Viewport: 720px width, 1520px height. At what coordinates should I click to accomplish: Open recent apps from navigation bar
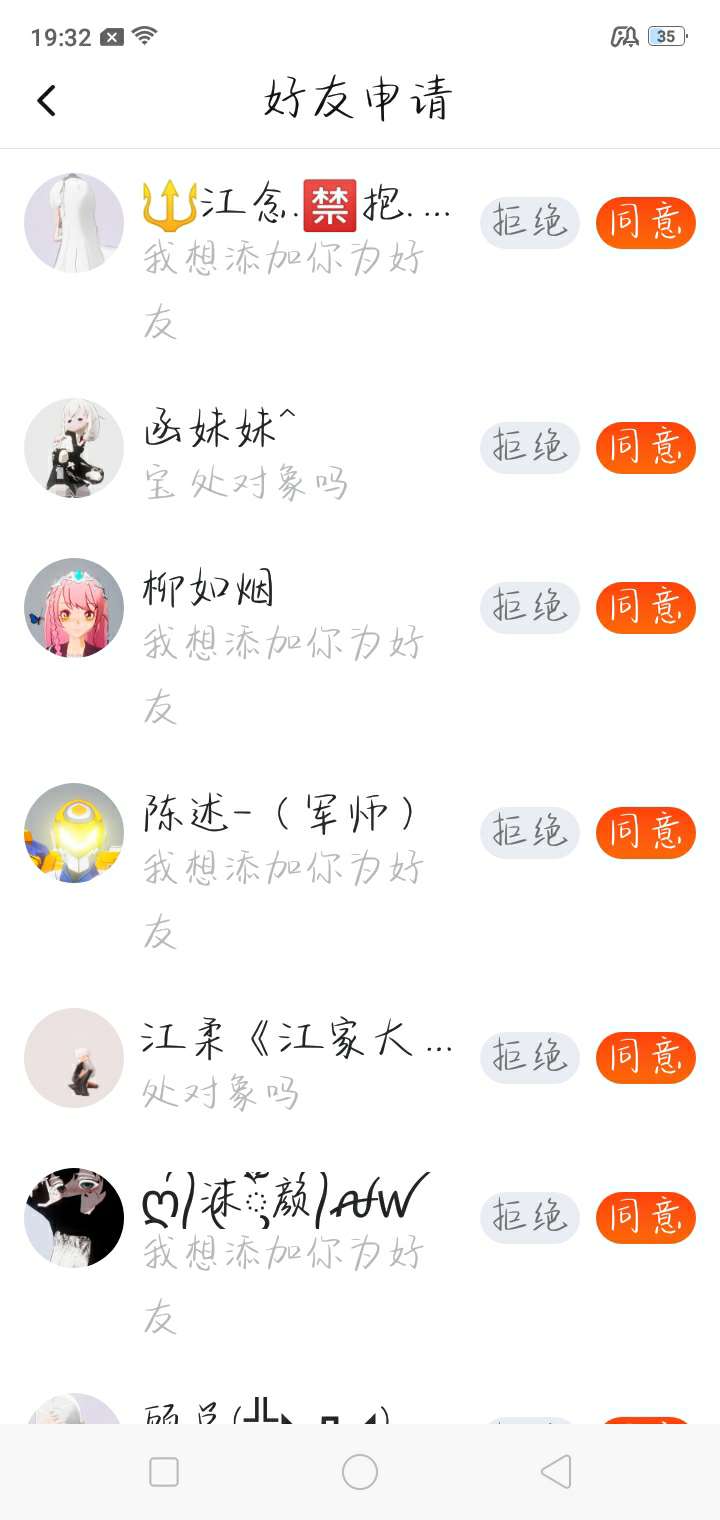tap(164, 1472)
